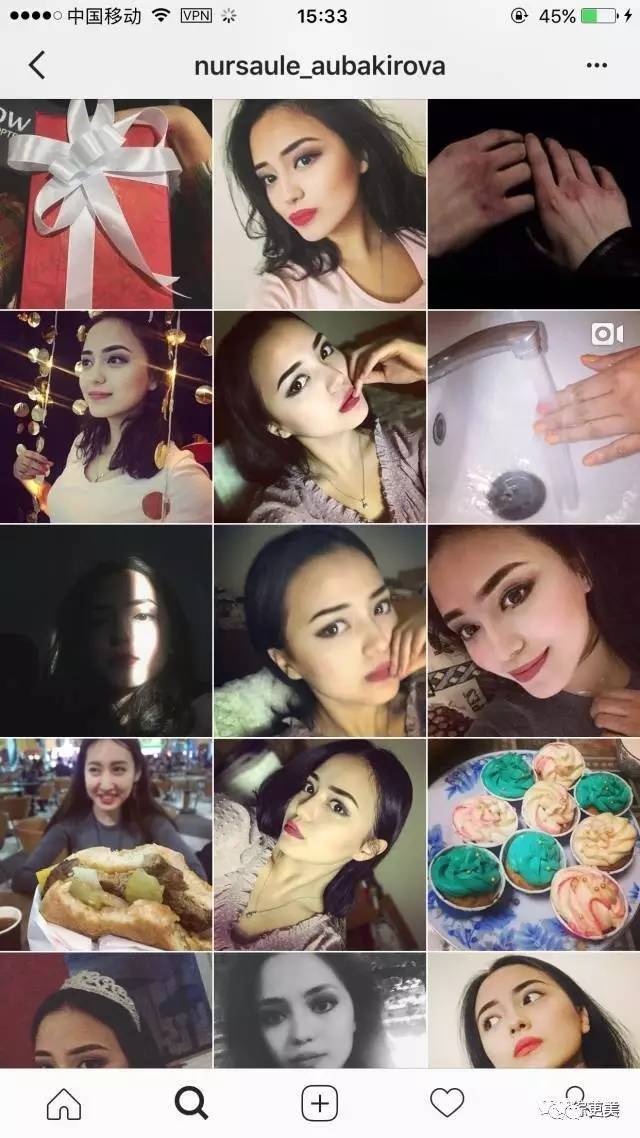Open the three-dot options menu

596,65
